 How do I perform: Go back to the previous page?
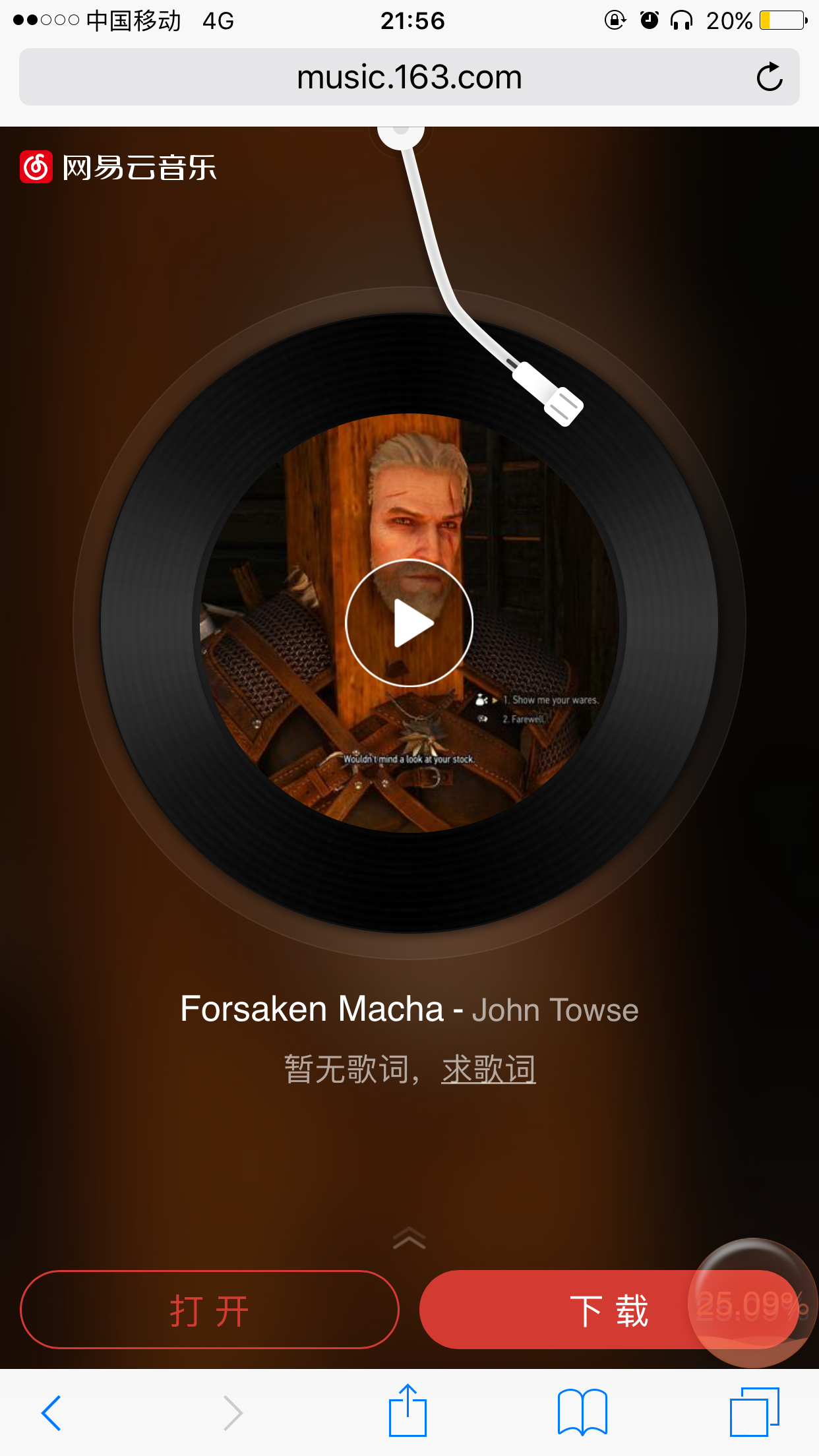click(x=51, y=1412)
